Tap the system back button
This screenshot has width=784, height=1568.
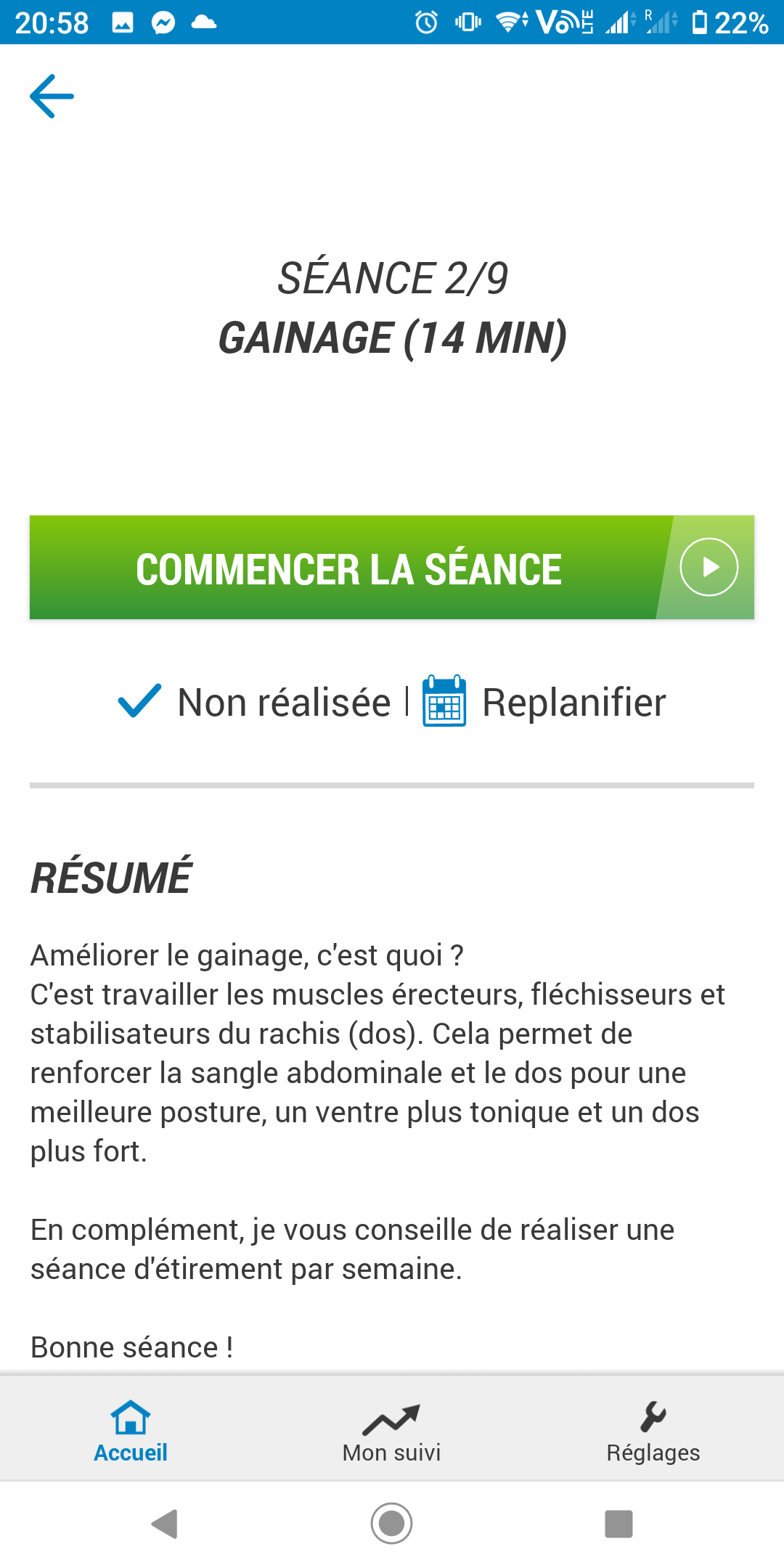point(165,1524)
